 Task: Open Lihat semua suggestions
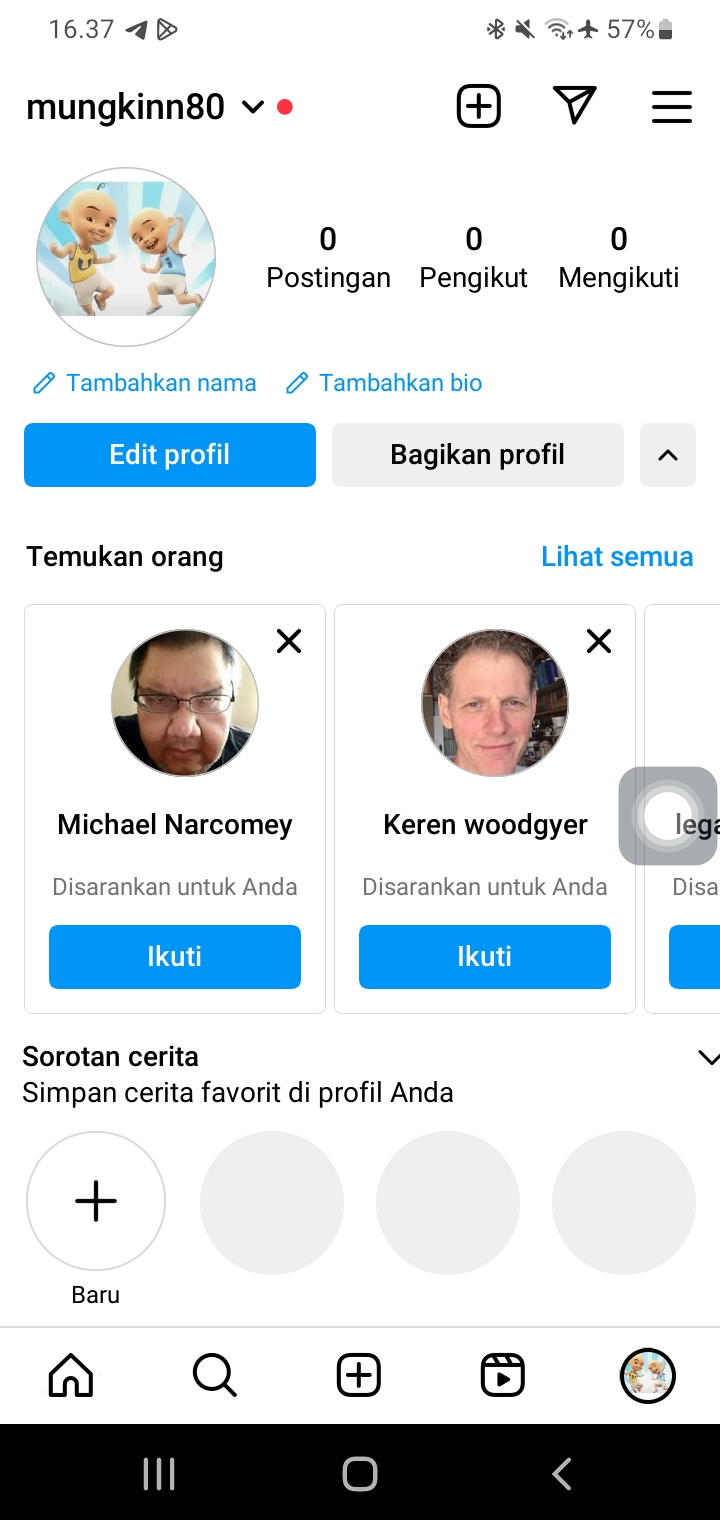616,556
